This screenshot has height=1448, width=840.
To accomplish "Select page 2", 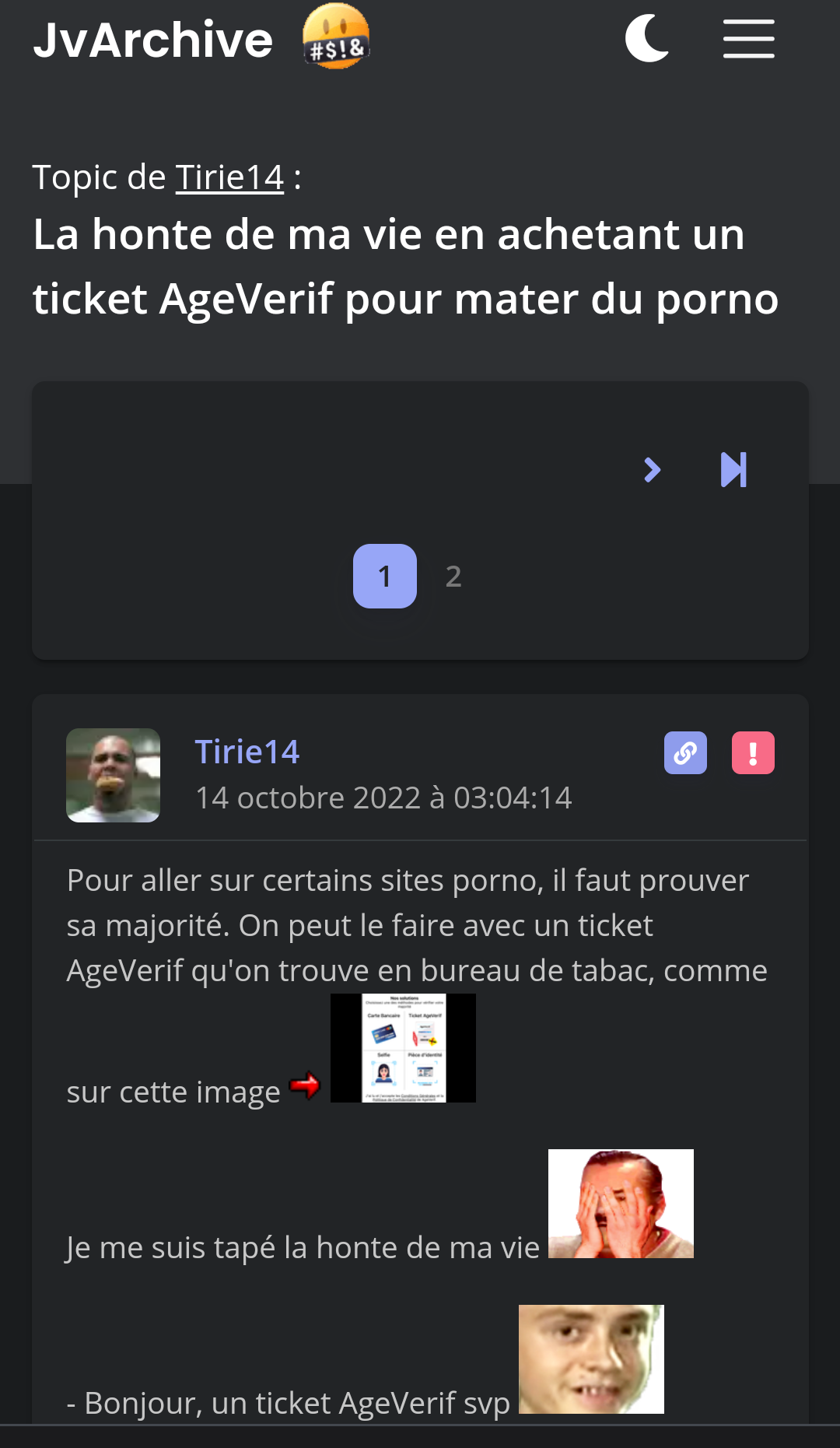I will pos(453,577).
